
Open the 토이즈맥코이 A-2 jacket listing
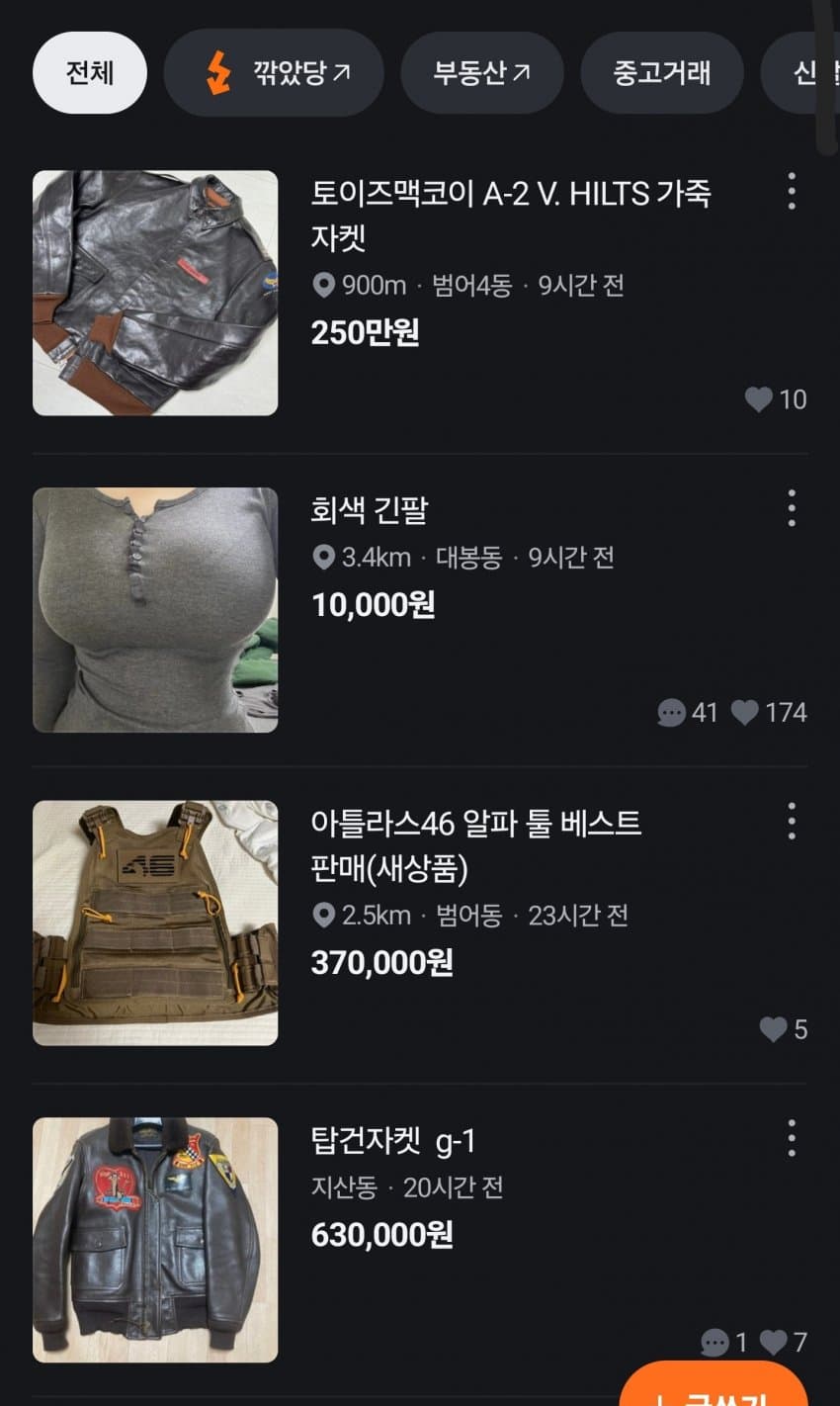(510, 215)
